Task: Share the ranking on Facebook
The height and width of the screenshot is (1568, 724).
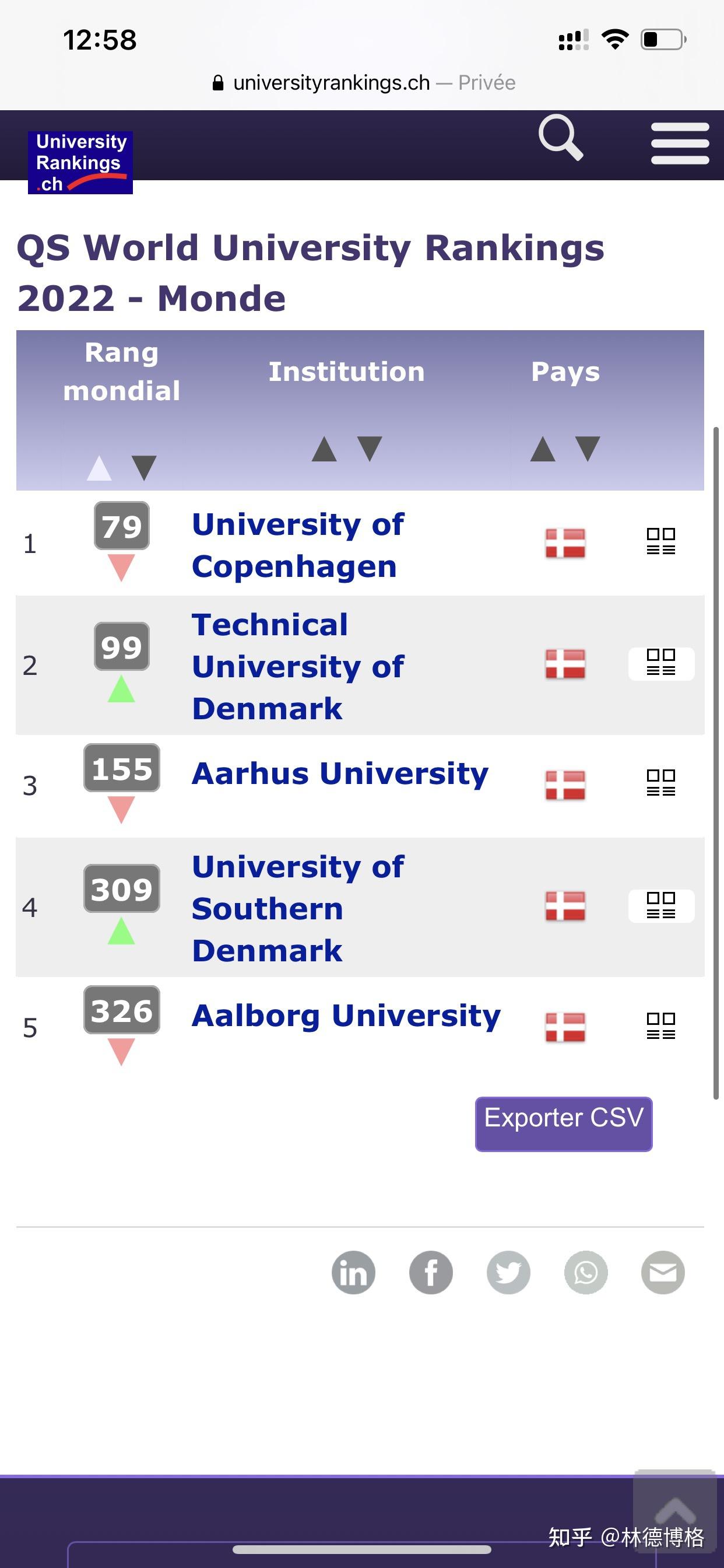Action: [431, 1273]
